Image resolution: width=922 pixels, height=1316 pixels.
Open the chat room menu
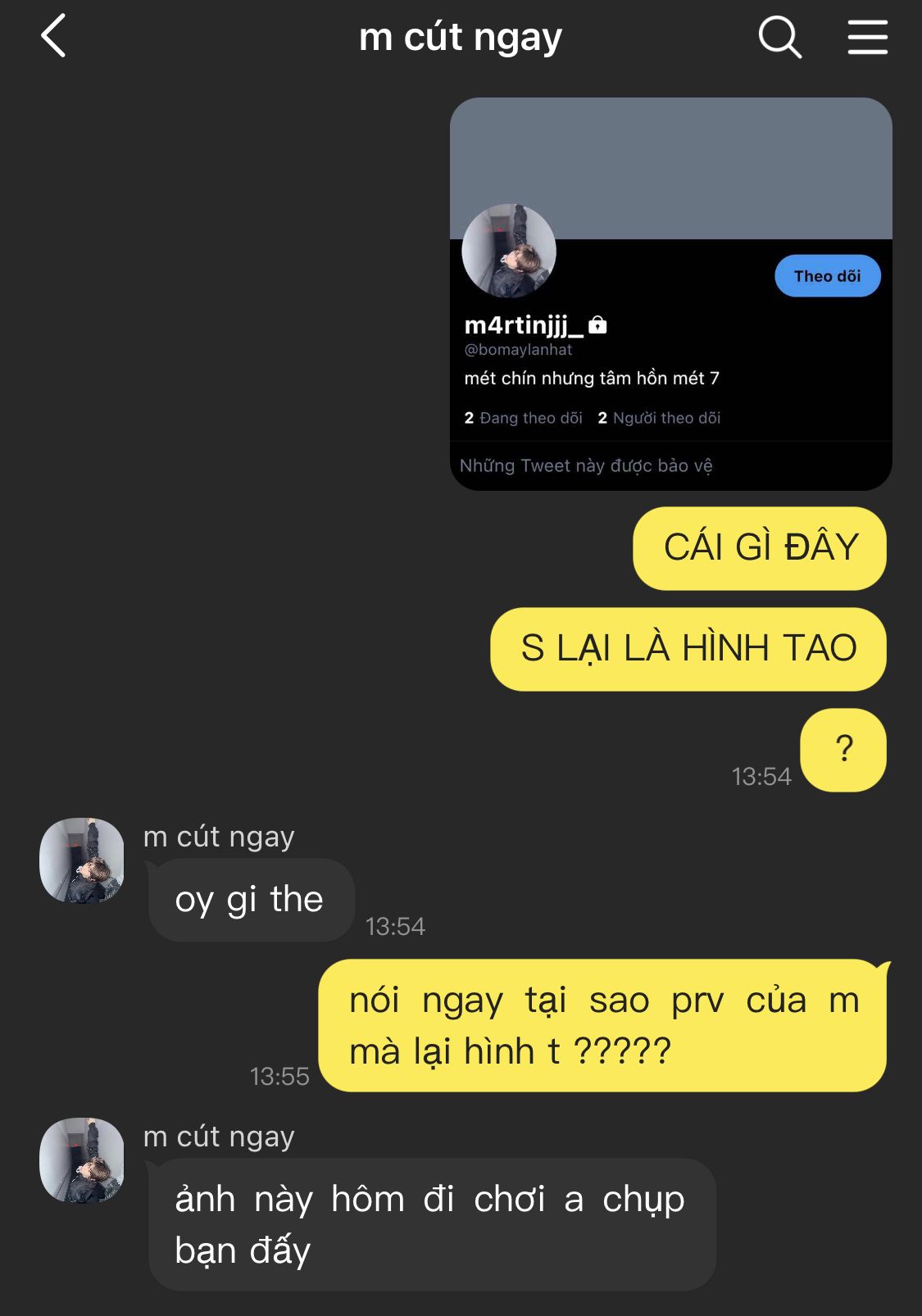tap(867, 38)
